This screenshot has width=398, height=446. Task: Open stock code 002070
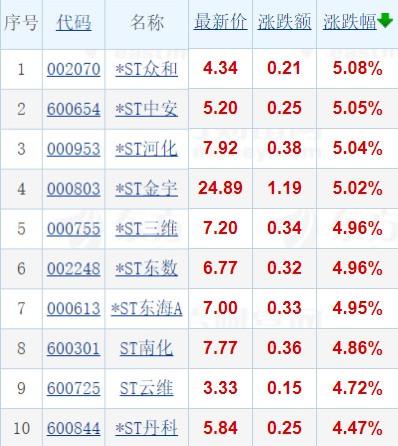pos(73,69)
